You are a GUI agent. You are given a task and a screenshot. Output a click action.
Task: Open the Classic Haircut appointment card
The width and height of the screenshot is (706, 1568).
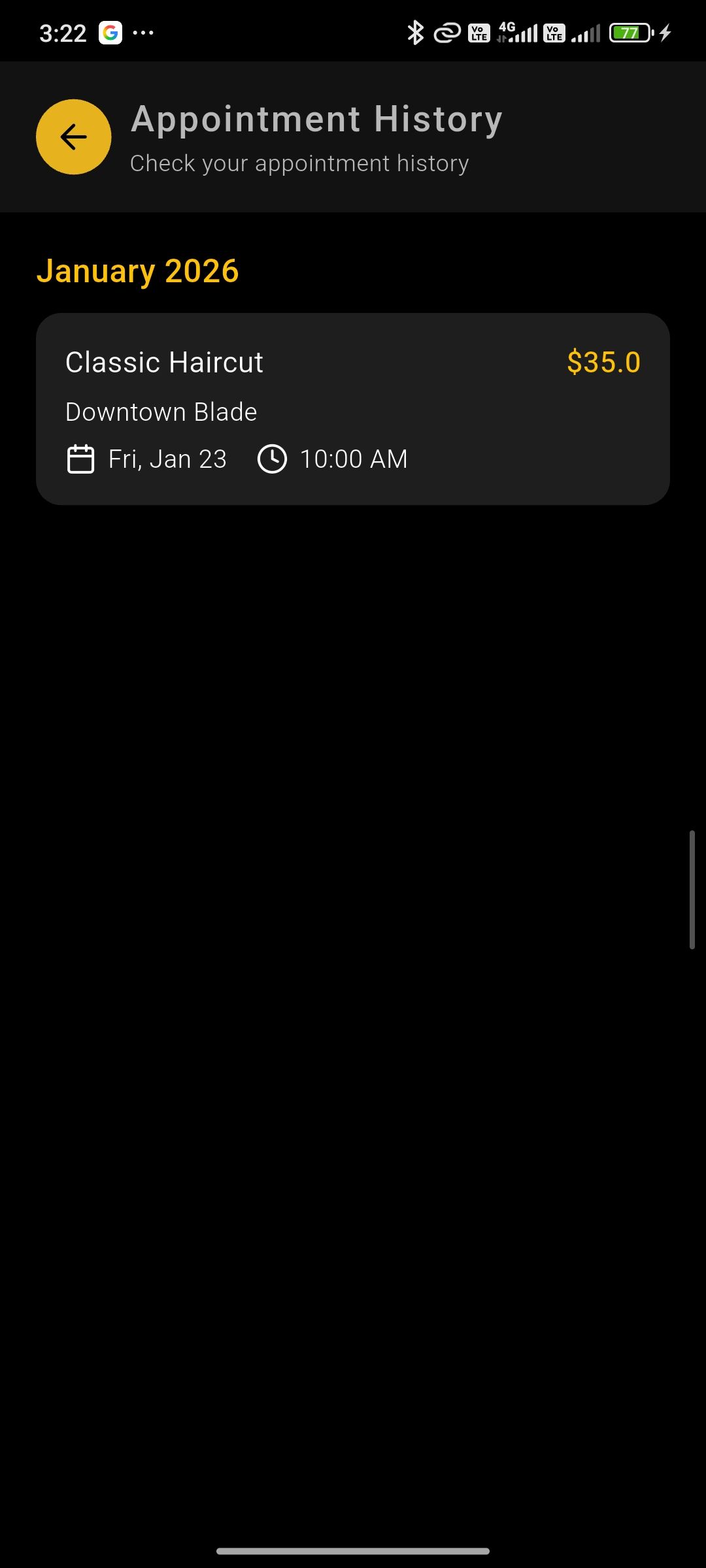[353, 409]
